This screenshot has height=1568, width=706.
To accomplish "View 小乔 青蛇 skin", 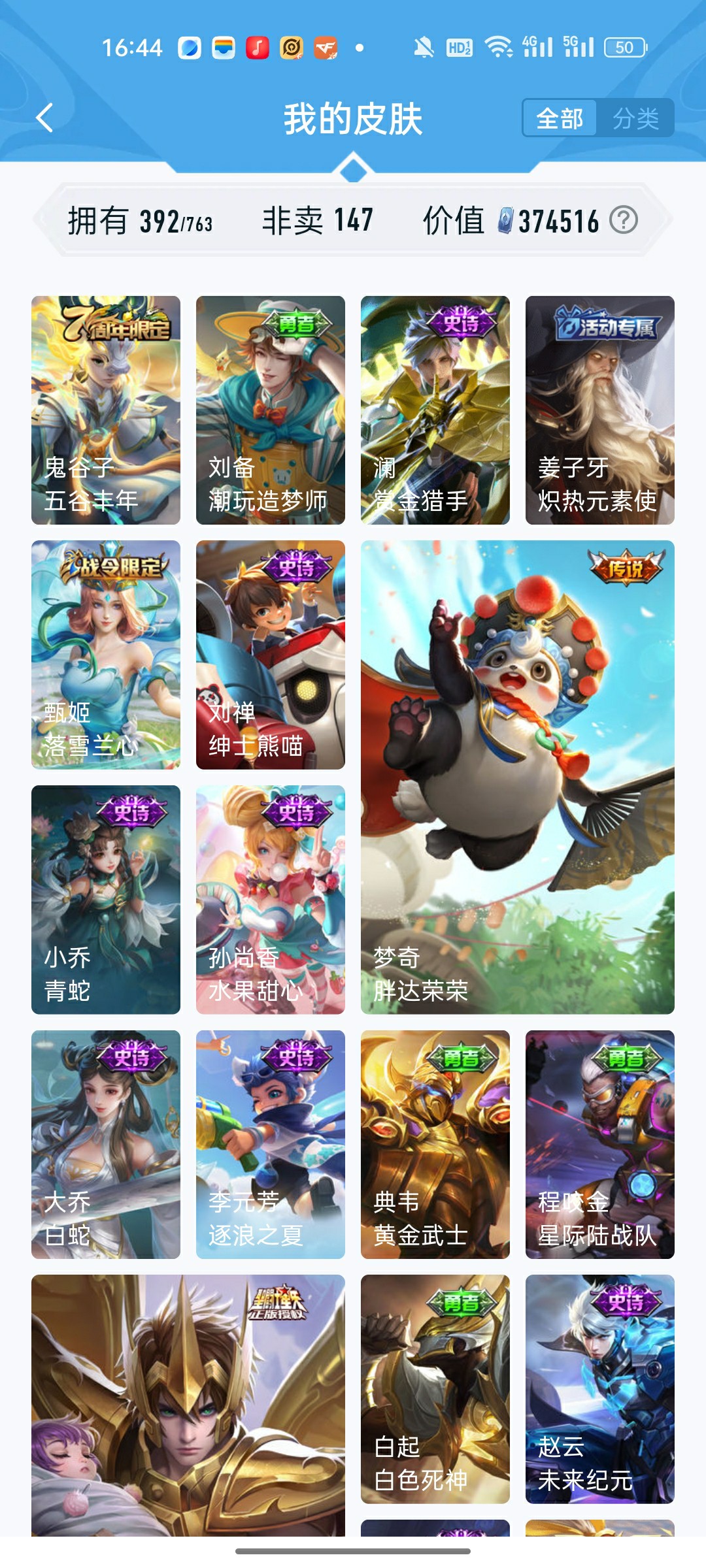I will point(106,900).
